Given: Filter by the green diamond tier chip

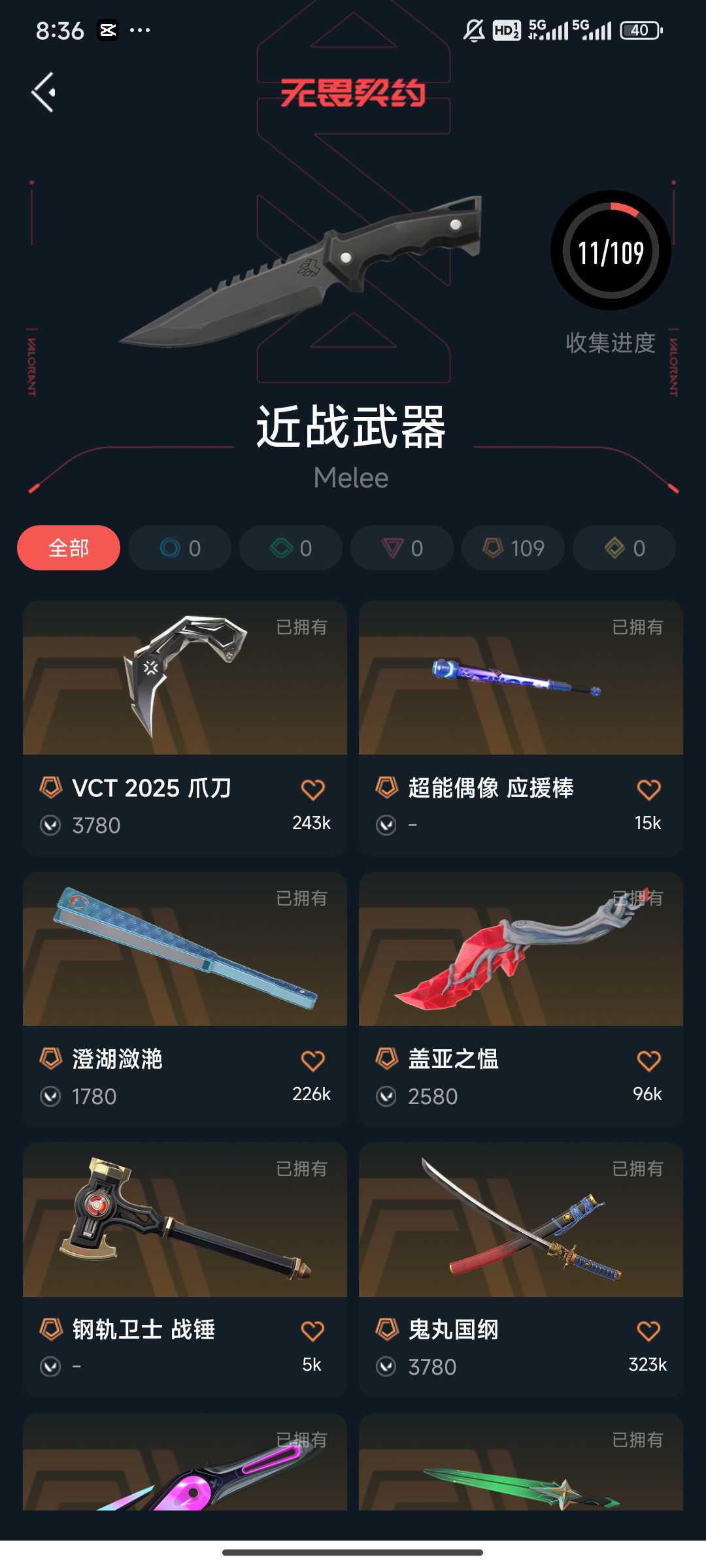Looking at the screenshot, I should (x=291, y=547).
